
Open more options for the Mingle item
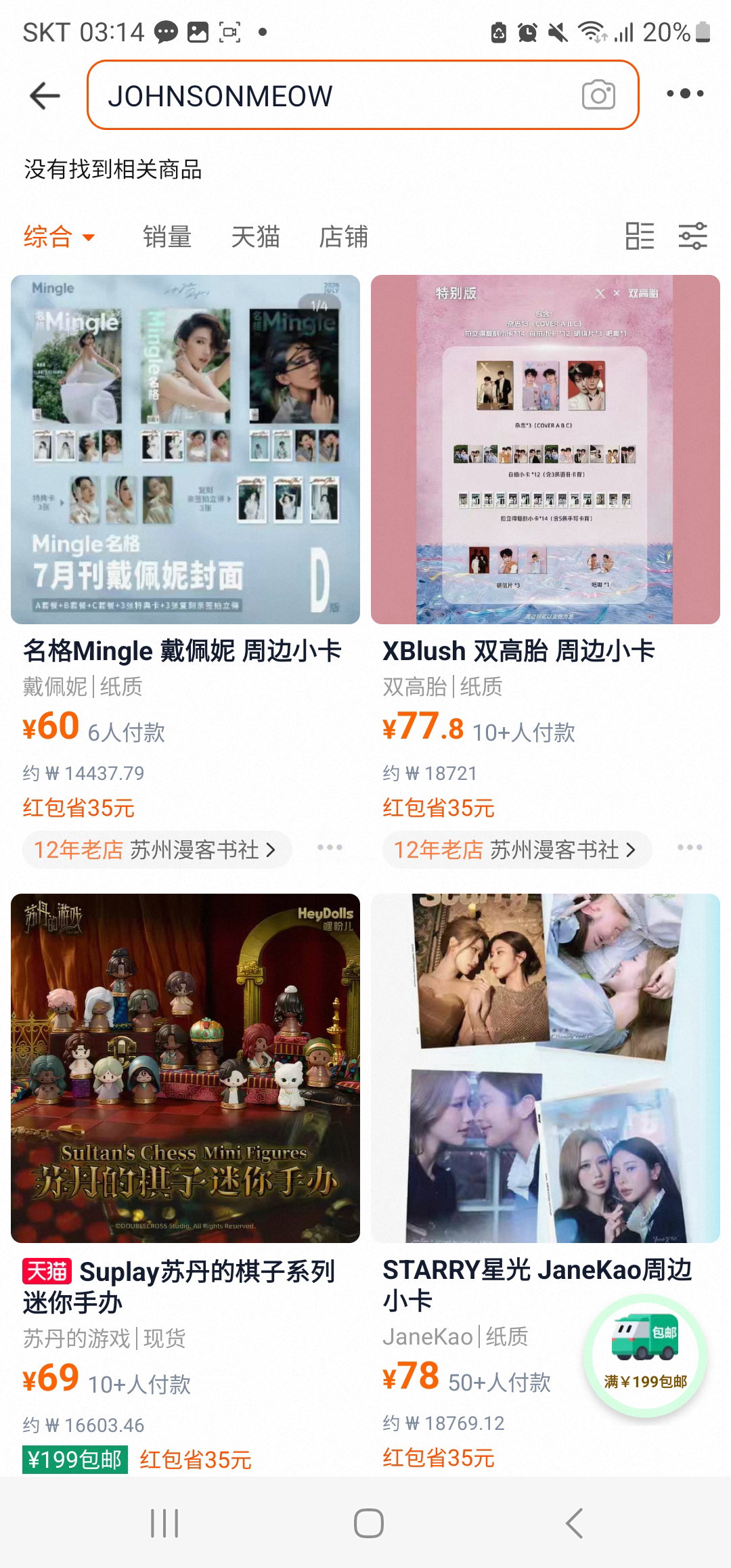coord(330,848)
